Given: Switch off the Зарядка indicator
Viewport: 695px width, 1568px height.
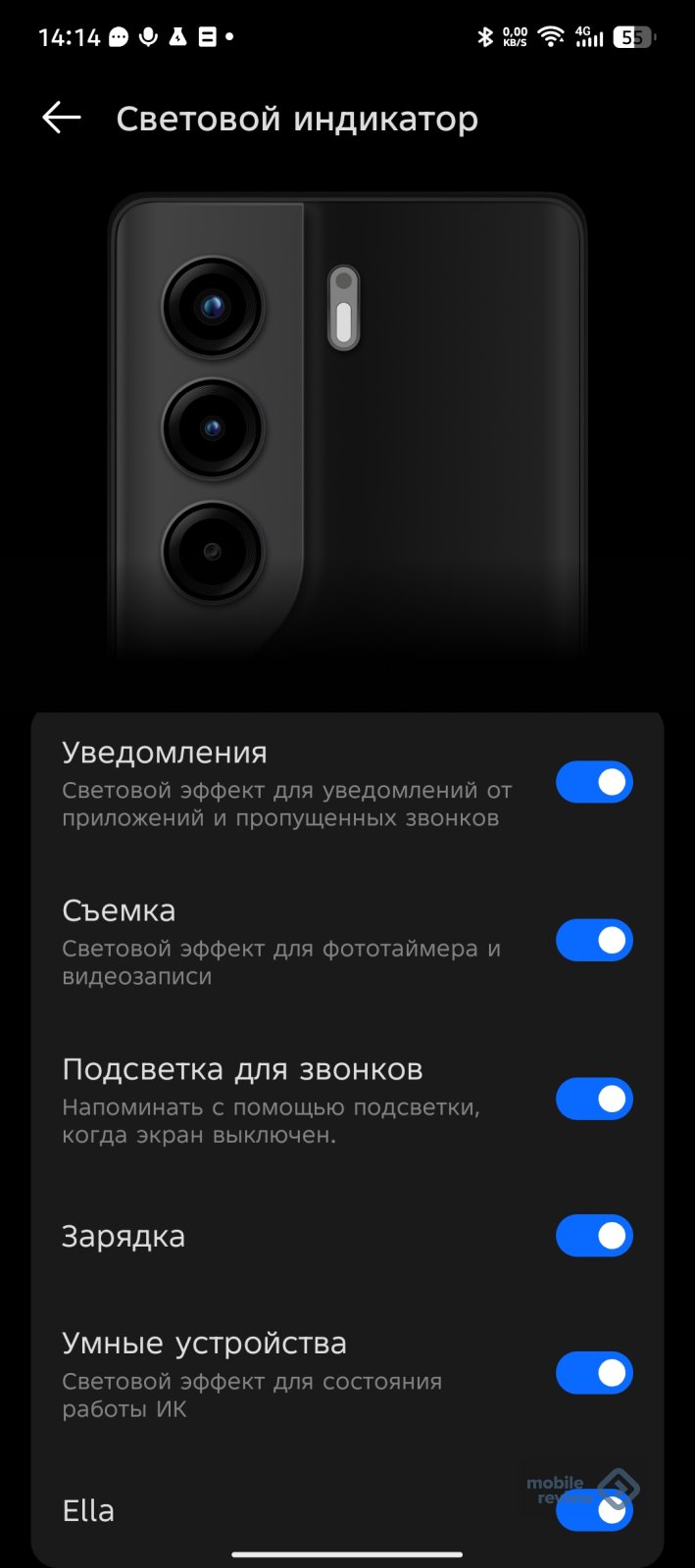Looking at the screenshot, I should 594,1236.
